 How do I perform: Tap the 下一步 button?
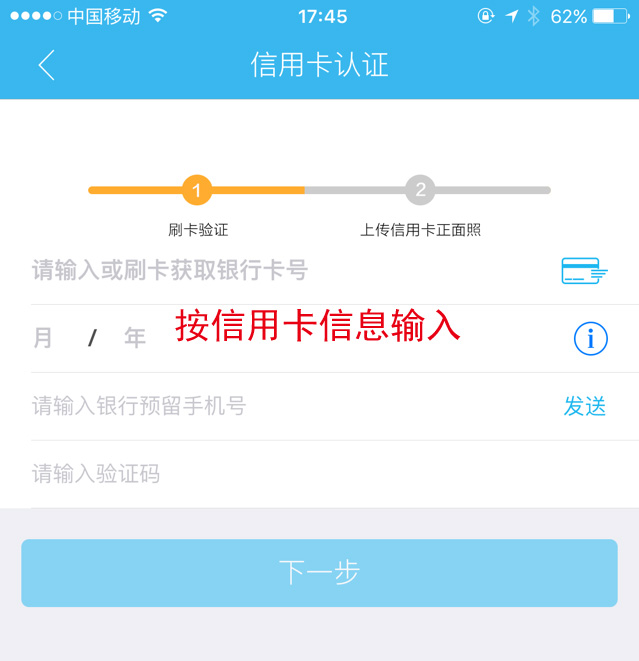(319, 573)
